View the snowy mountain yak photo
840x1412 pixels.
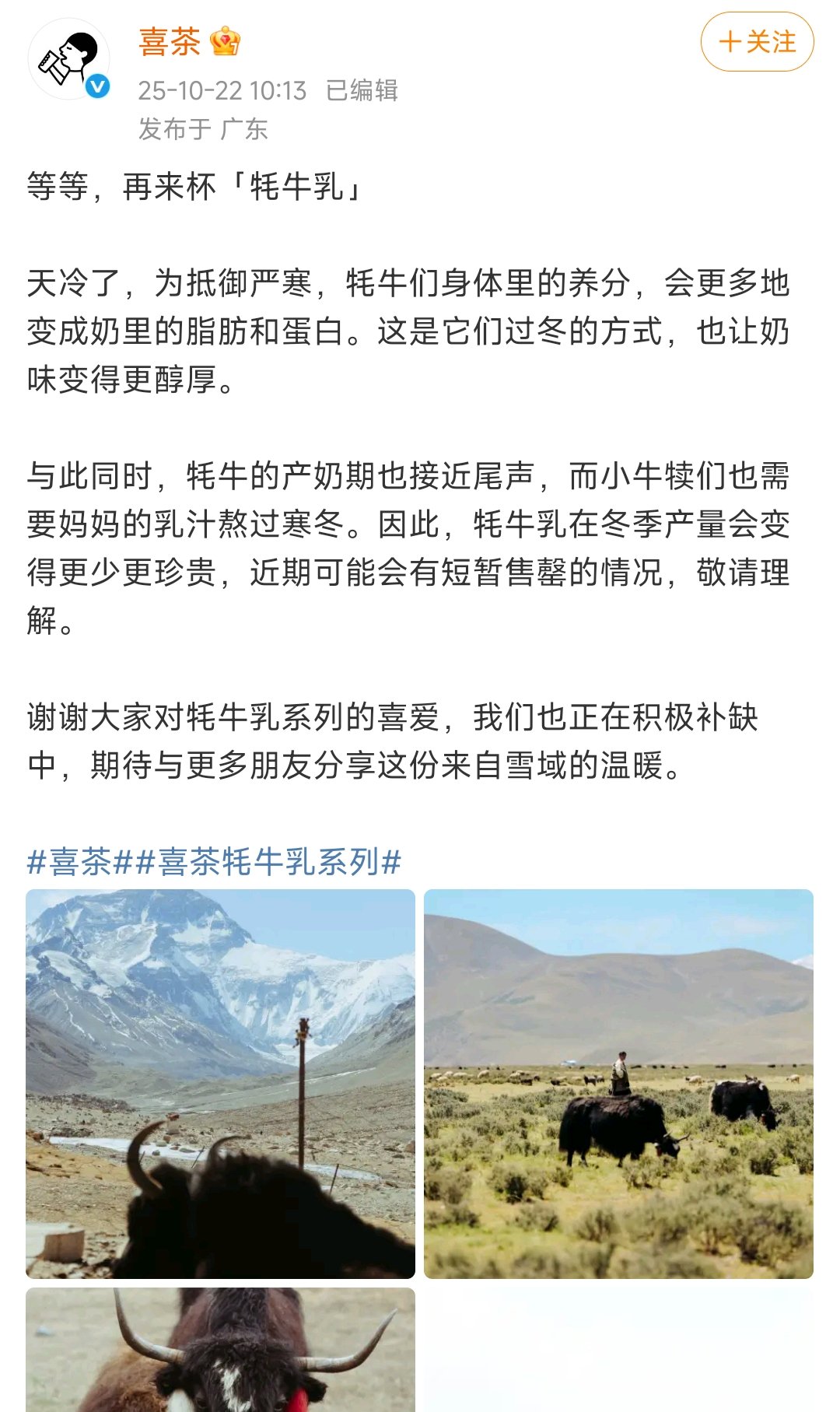point(220,1084)
